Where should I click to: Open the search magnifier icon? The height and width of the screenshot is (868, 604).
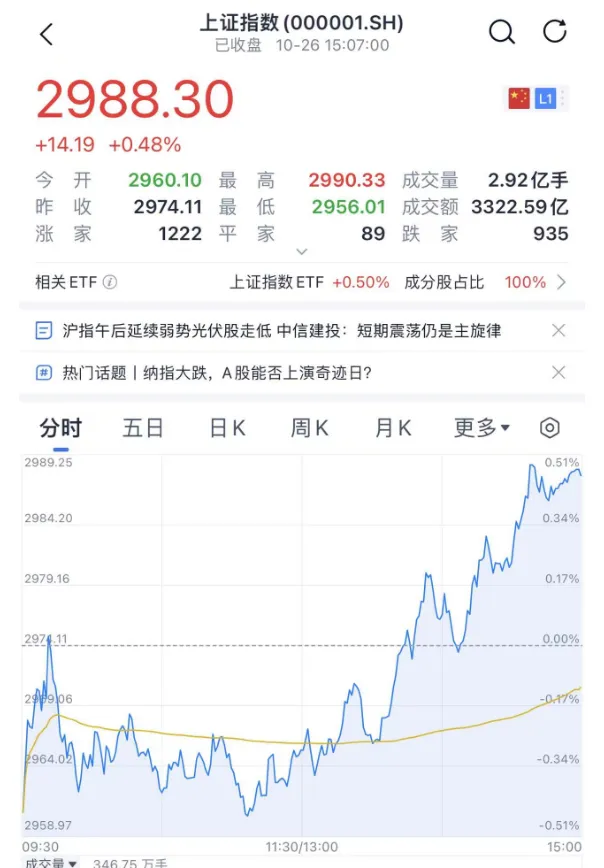501,32
